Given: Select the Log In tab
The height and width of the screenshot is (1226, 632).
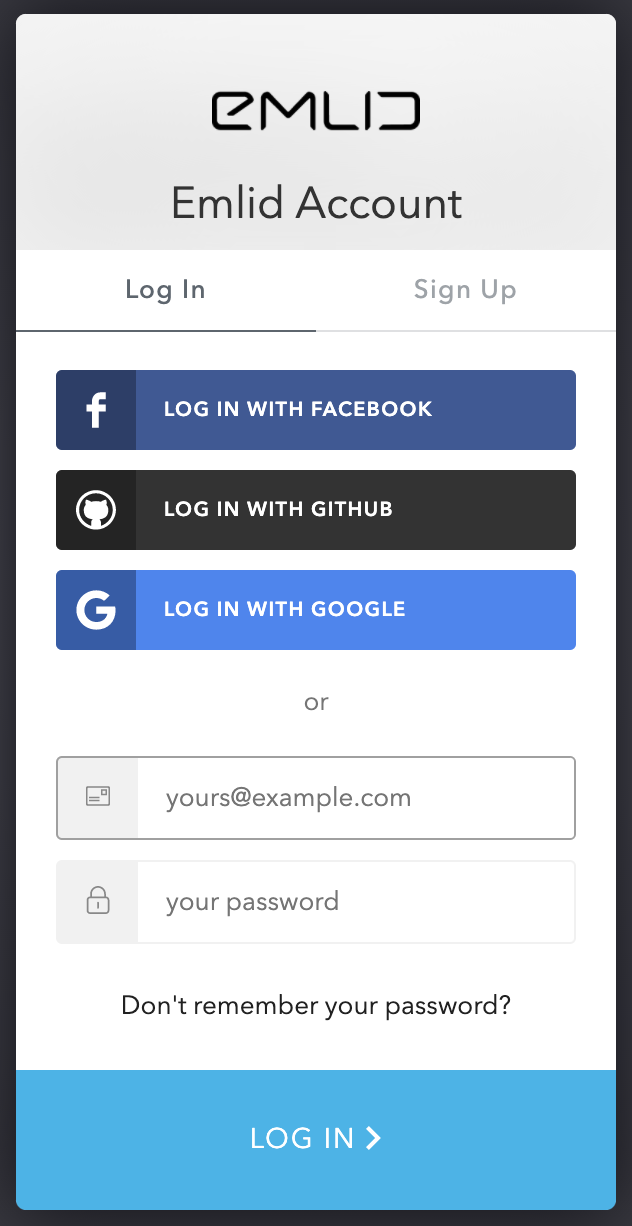Looking at the screenshot, I should point(165,290).
